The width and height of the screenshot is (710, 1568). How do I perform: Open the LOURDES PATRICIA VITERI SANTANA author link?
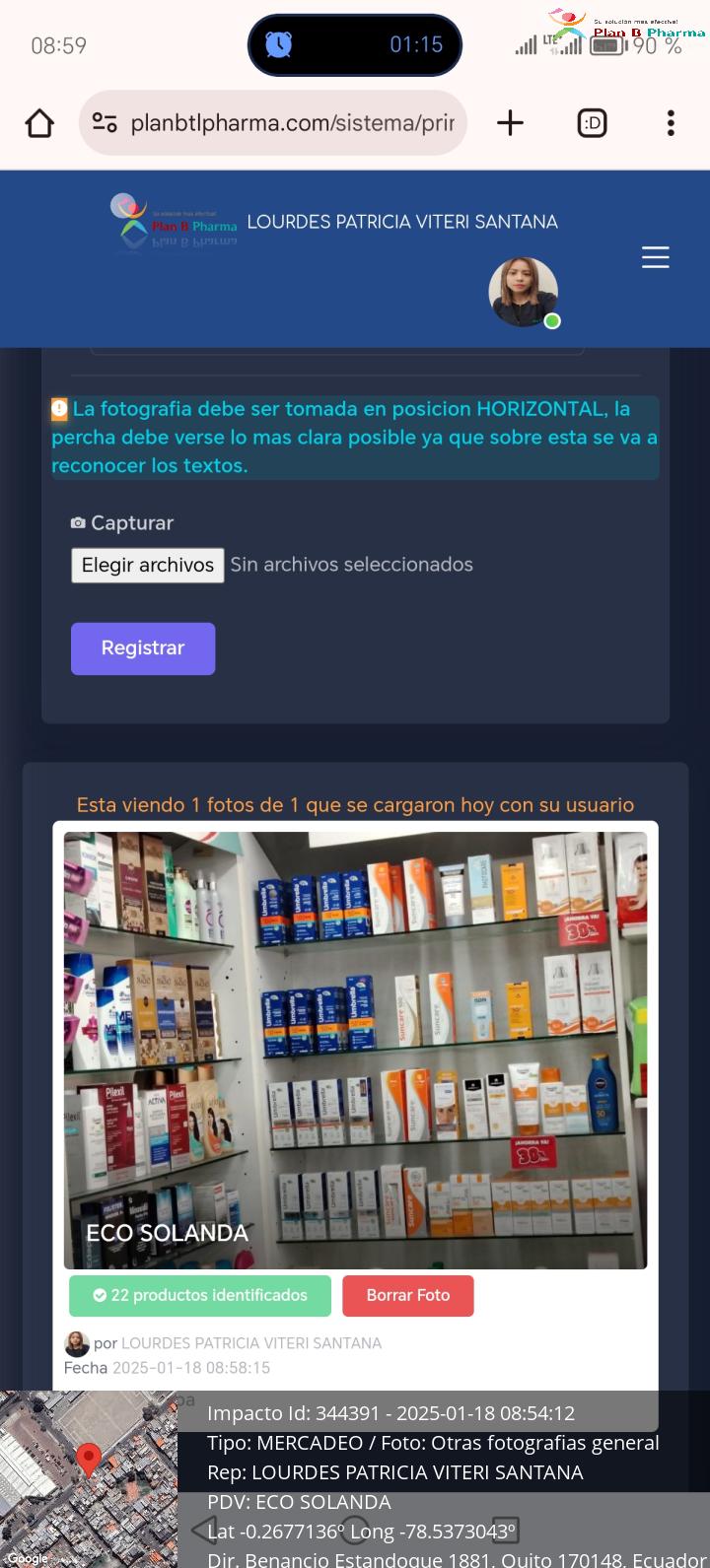pyautogui.click(x=251, y=1343)
